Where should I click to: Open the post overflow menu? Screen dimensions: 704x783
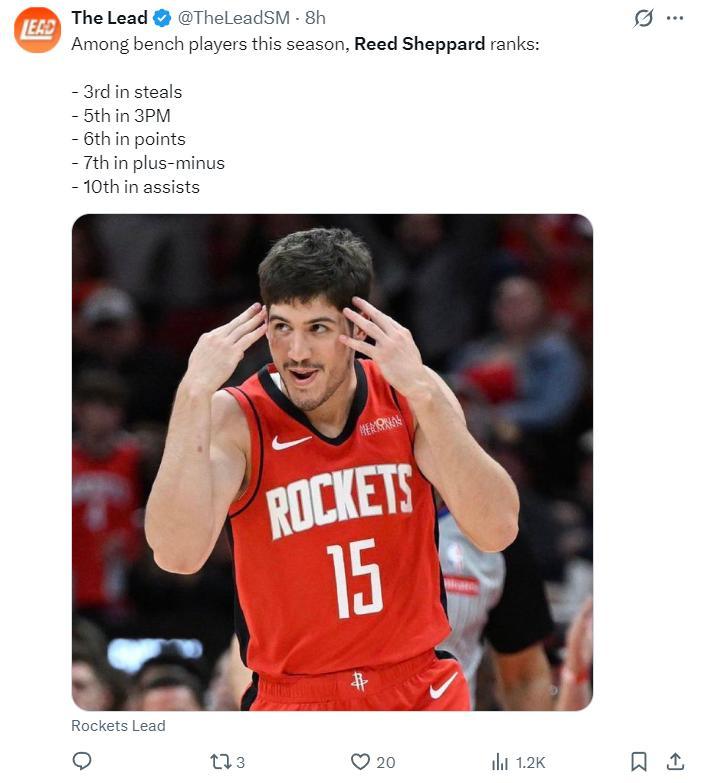point(675,18)
